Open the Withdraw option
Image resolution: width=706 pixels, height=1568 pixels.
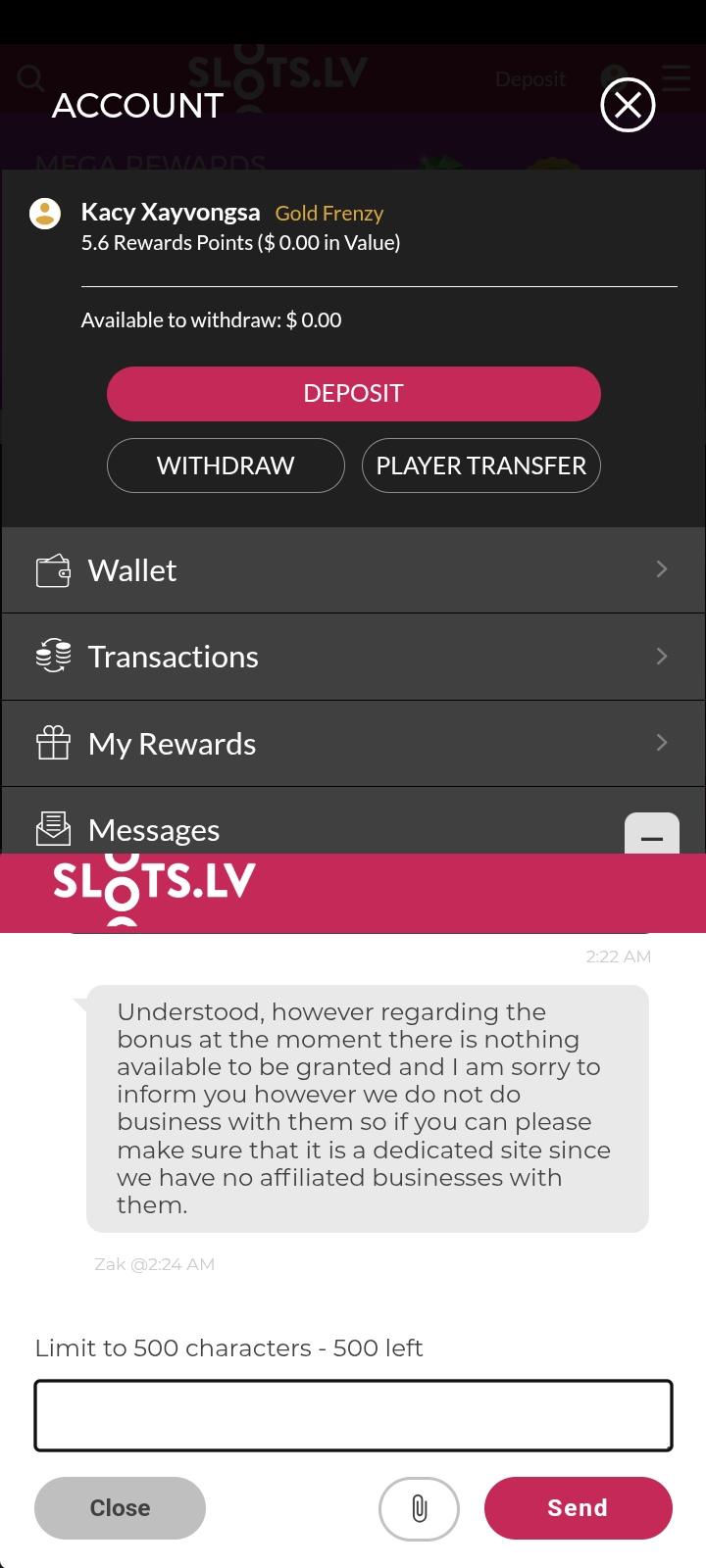pos(226,465)
